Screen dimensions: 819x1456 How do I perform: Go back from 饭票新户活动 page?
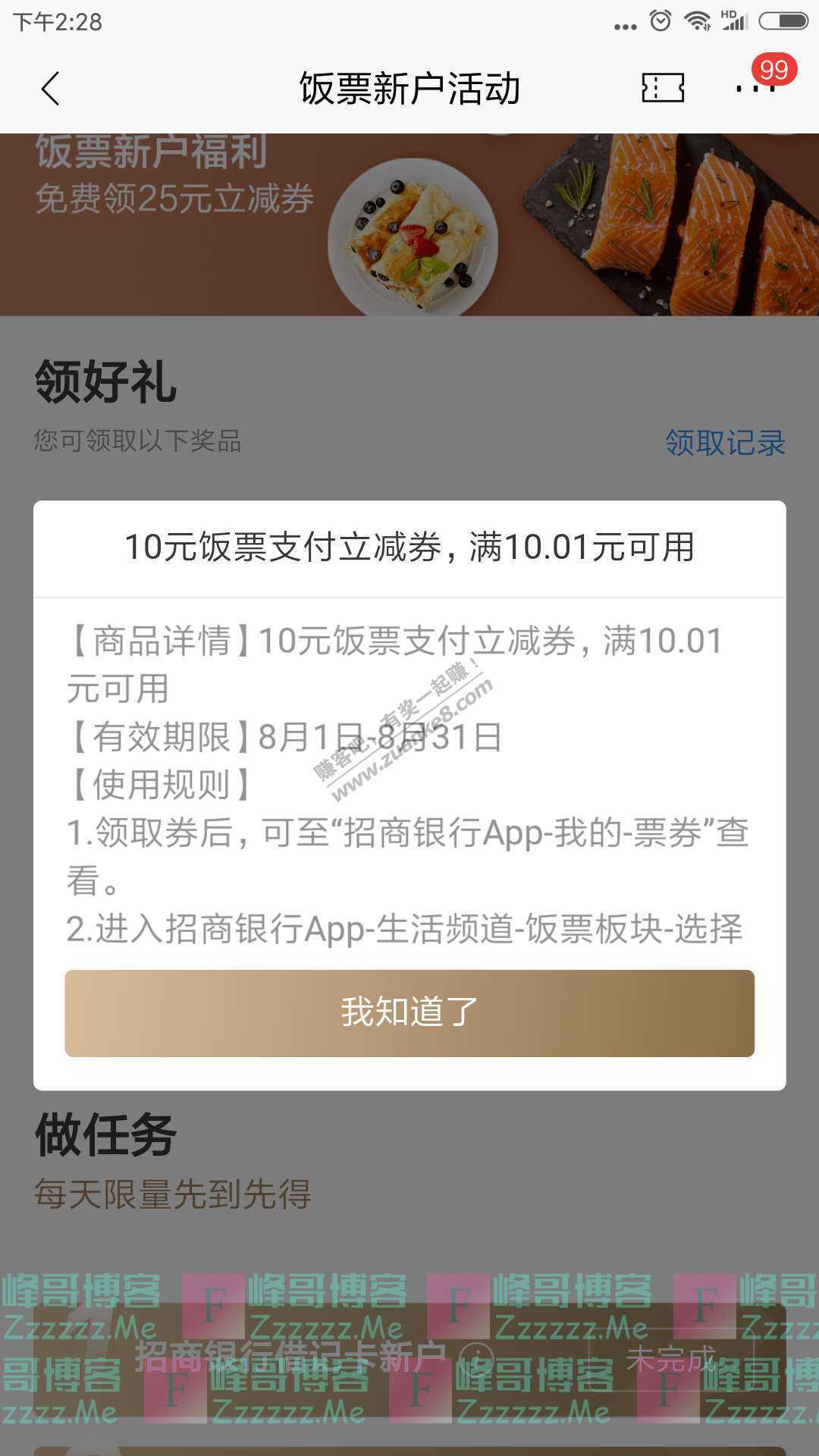pyautogui.click(x=50, y=89)
